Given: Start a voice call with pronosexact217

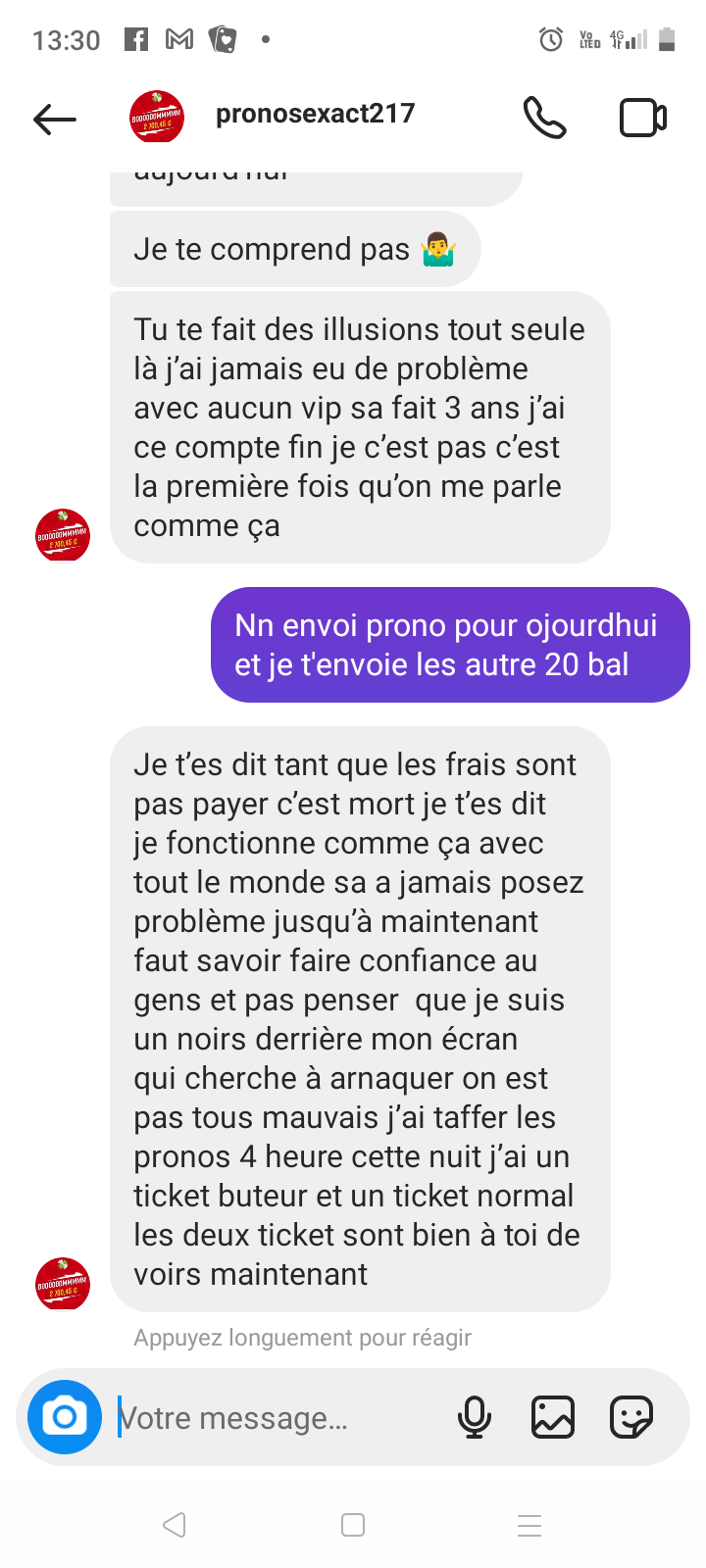Looking at the screenshot, I should (x=544, y=118).
